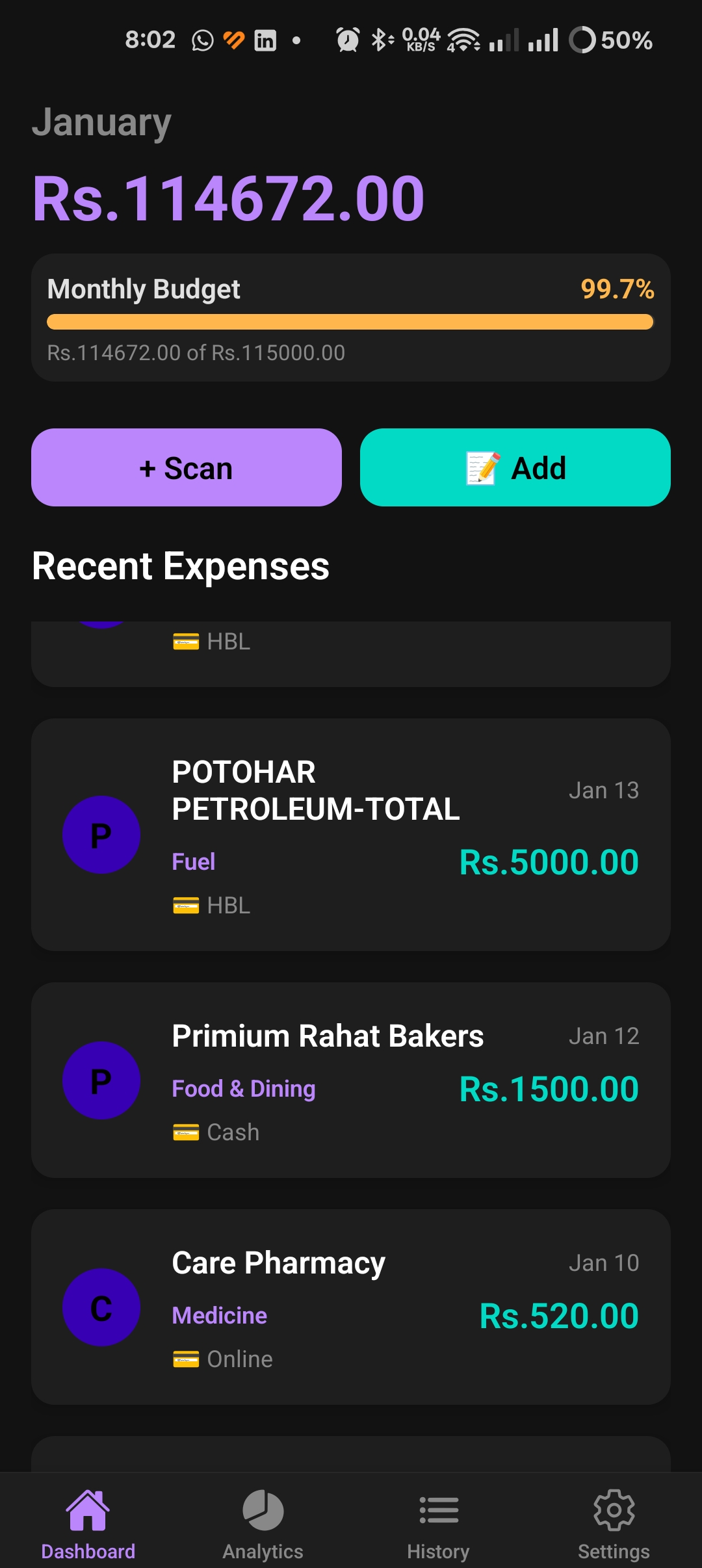Tap the LinkedIn icon in the status bar
702x1568 pixels.
[265, 39]
